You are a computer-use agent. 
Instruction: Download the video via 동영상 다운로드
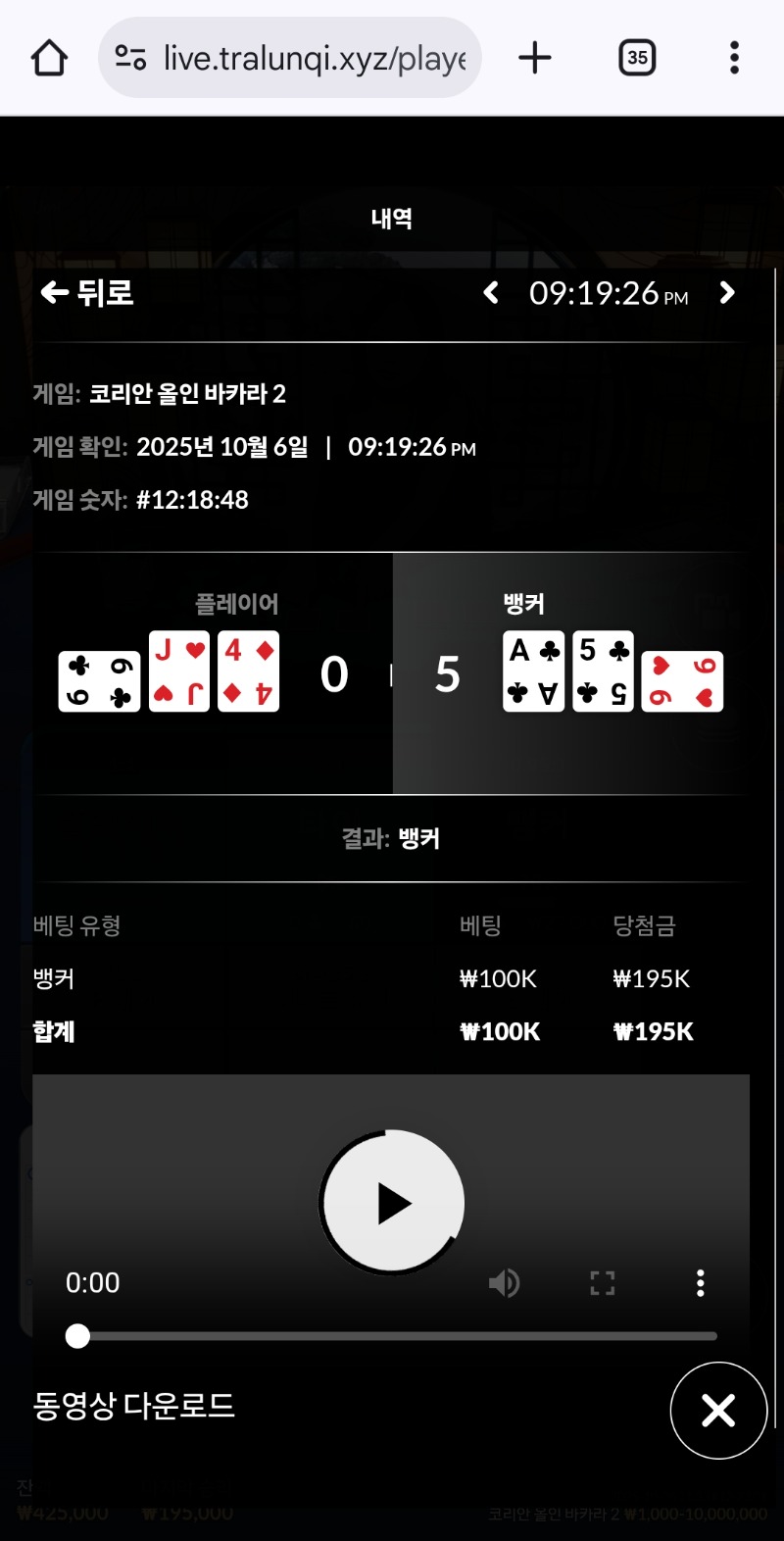[134, 1406]
